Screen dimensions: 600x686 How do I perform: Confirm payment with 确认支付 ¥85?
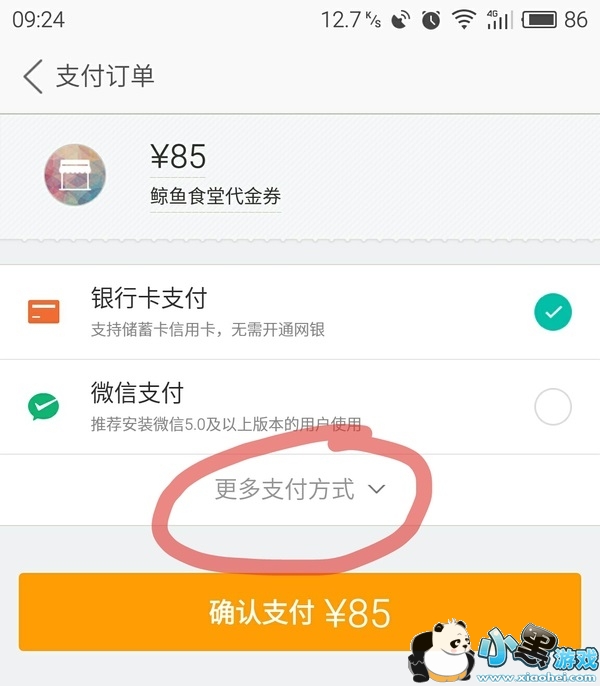click(299, 612)
